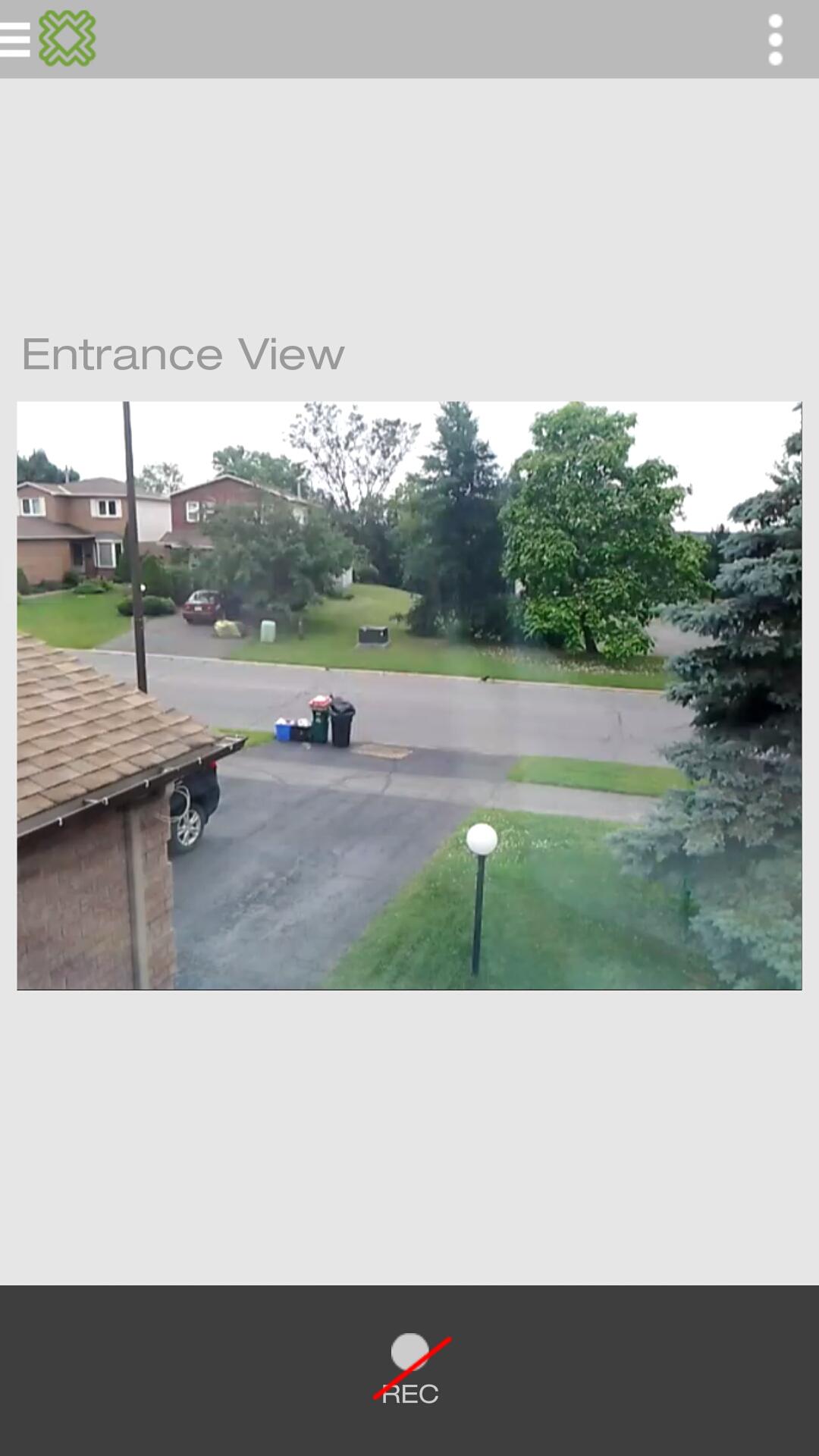Open camera list from the side menu
Viewport: 819px width, 1456px height.
16,39
